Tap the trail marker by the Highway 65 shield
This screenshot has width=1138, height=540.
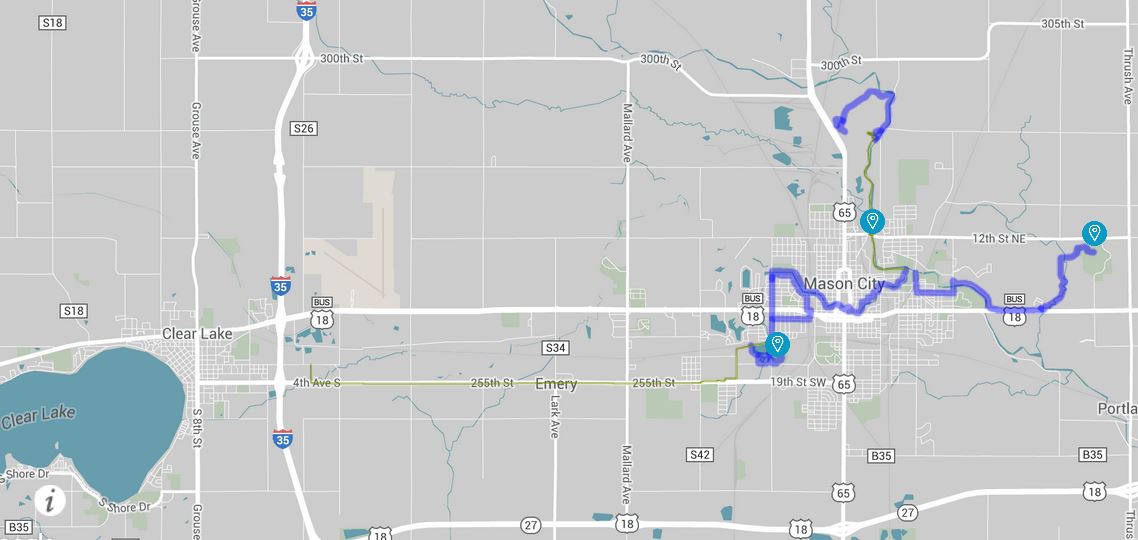coord(873,221)
